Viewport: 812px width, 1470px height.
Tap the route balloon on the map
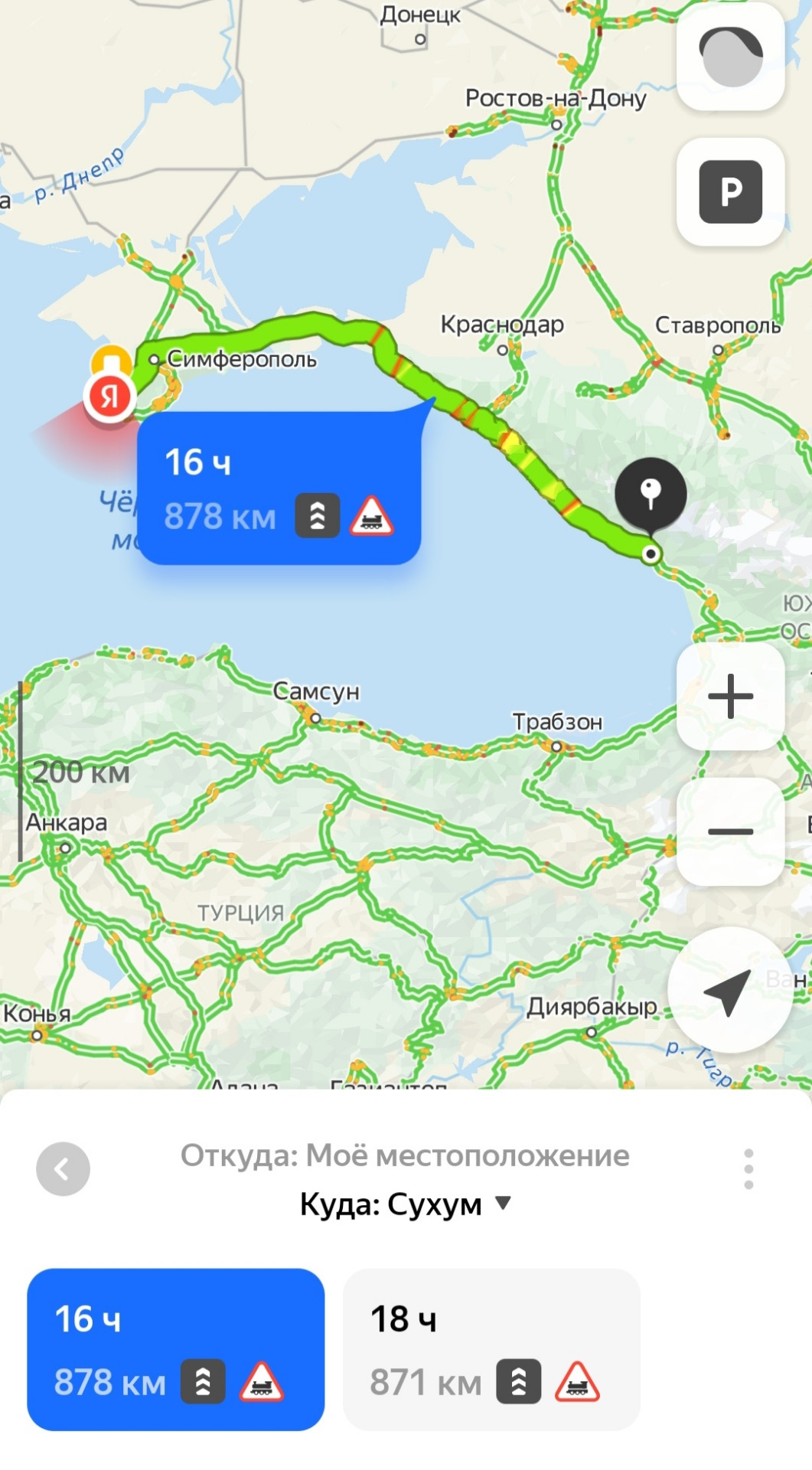pos(279,488)
